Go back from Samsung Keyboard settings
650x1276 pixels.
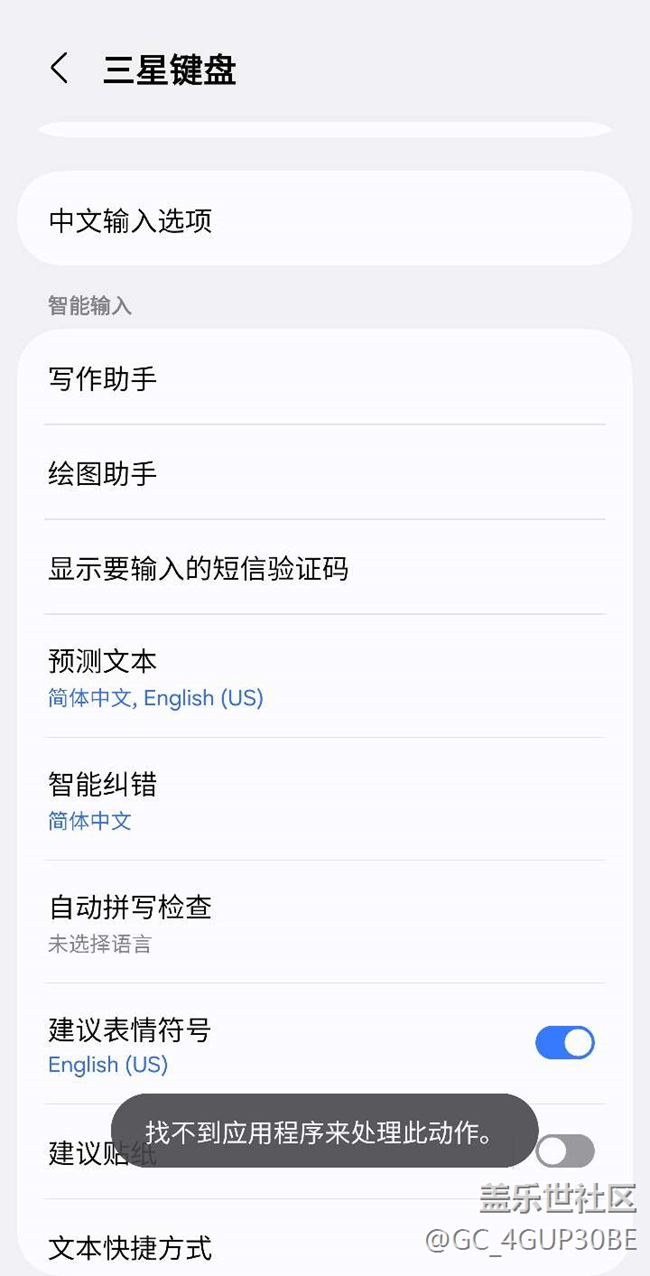pos(59,69)
